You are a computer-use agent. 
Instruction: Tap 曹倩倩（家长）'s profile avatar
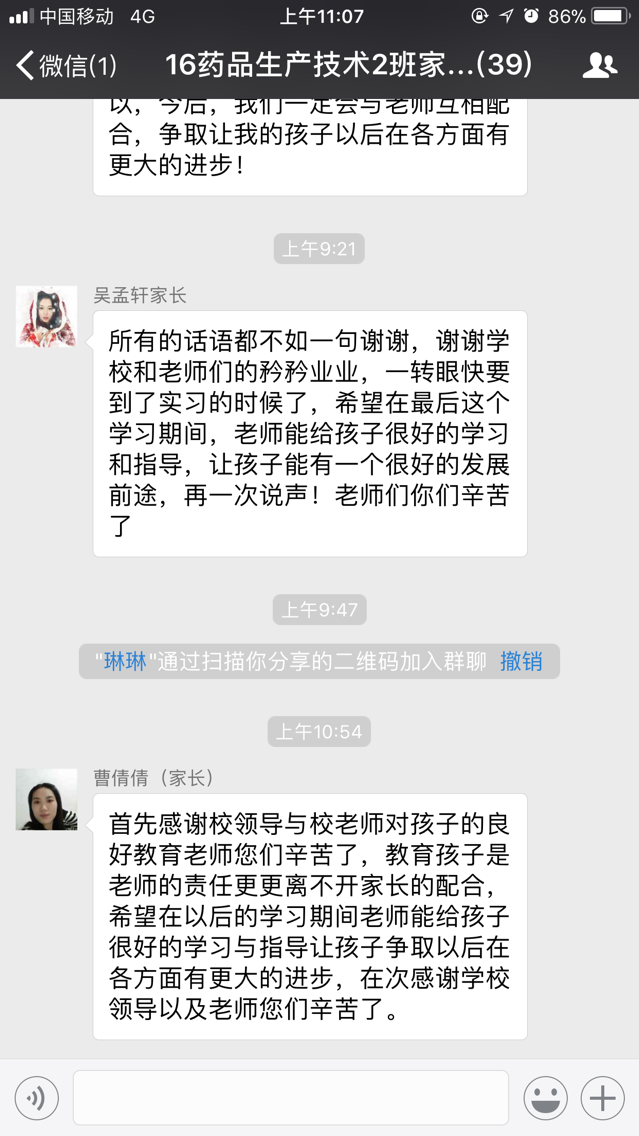[47, 799]
